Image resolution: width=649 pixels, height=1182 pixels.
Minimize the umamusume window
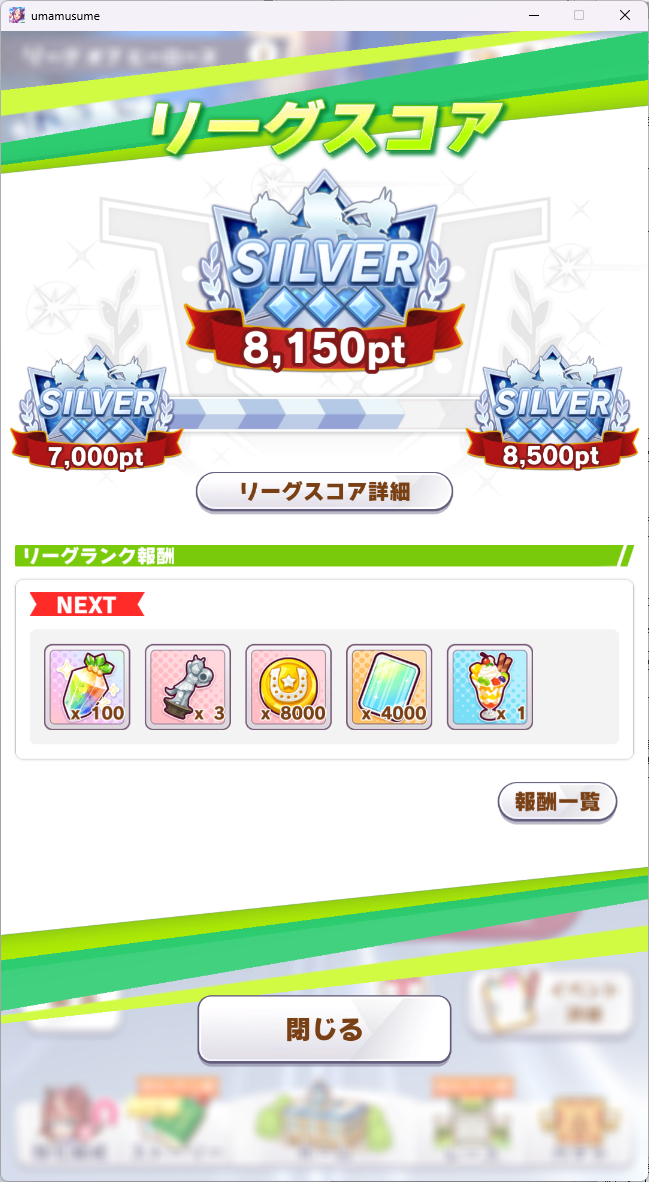534,15
